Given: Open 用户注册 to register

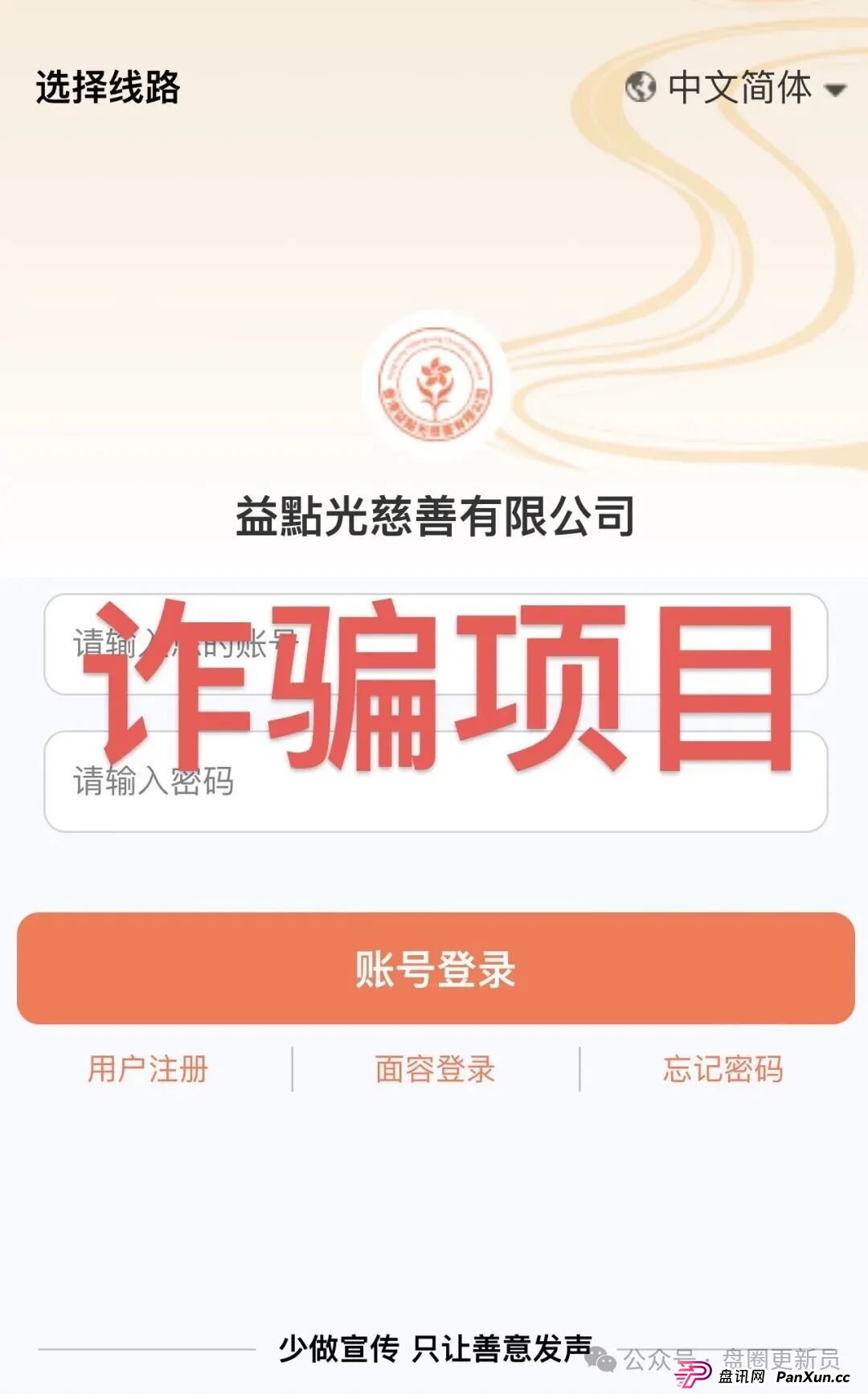Looking at the screenshot, I should (148, 1069).
